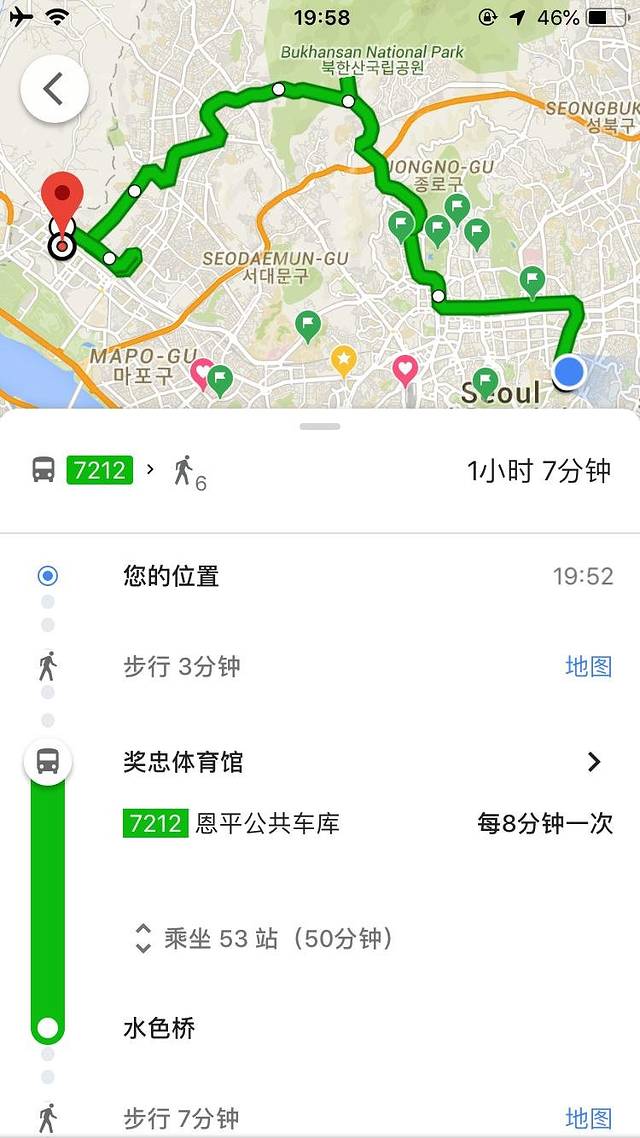Open map for the 7-minute walk step
640x1138 pixels.
click(588, 1118)
